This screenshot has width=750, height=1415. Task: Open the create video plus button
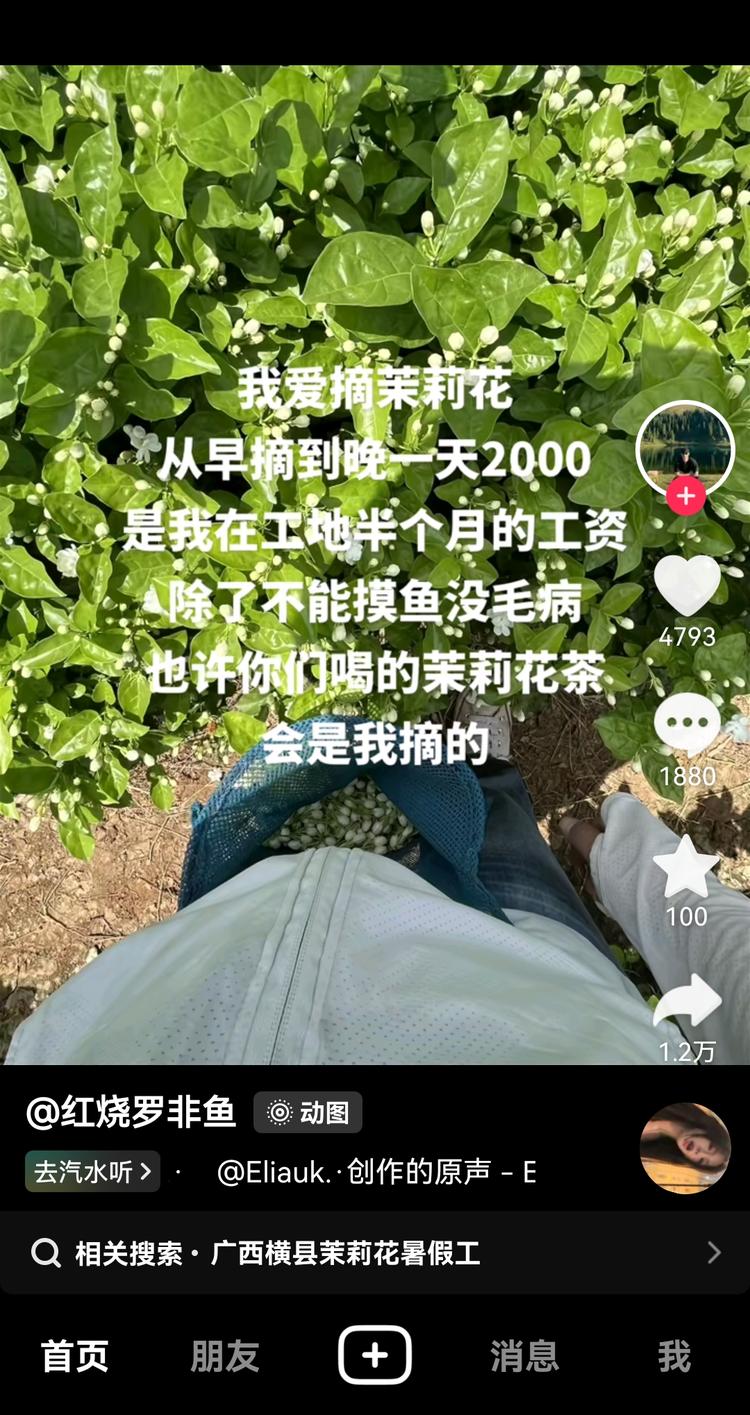coord(375,1355)
